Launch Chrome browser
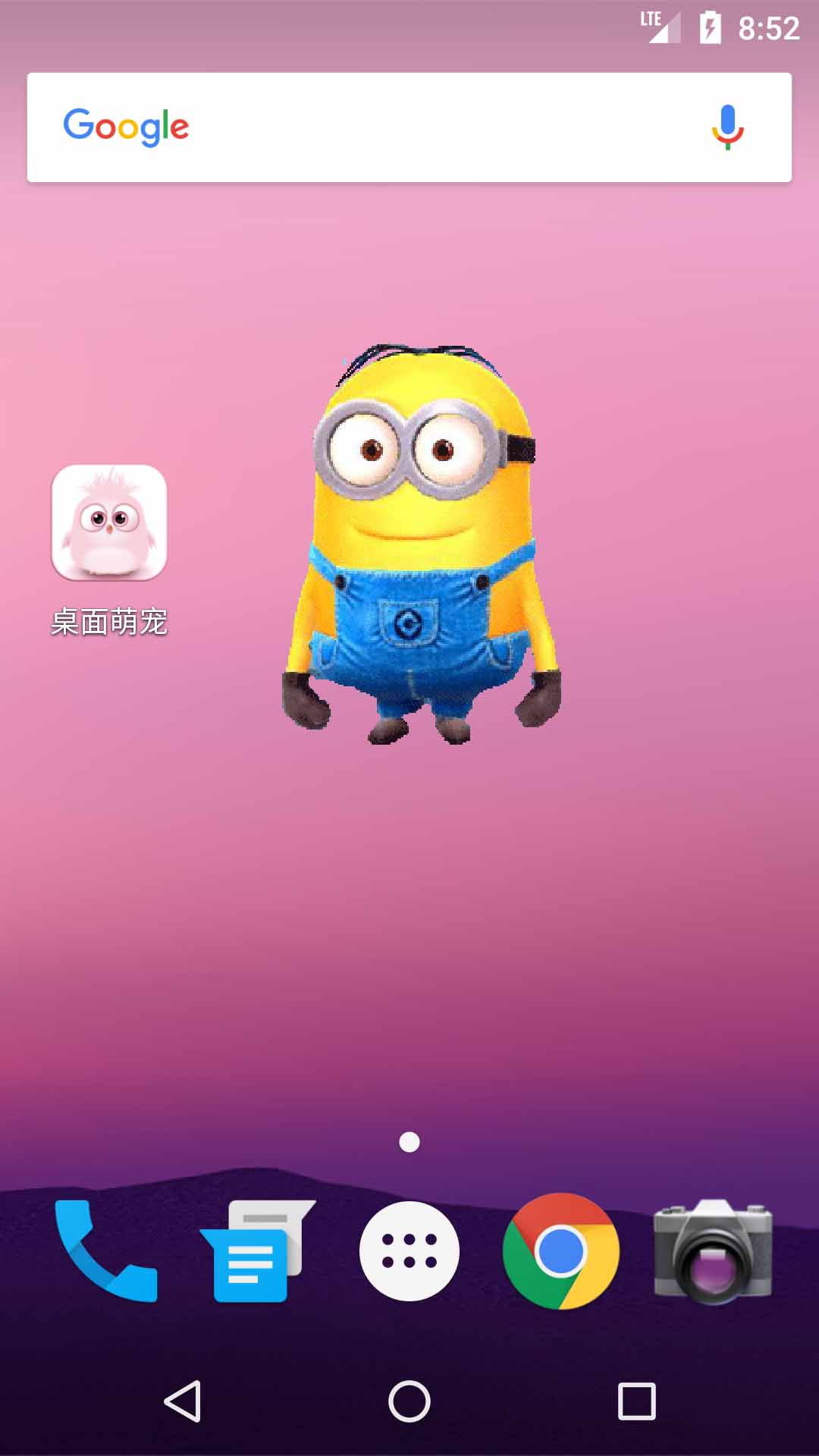This screenshot has width=819, height=1456. click(x=561, y=1251)
